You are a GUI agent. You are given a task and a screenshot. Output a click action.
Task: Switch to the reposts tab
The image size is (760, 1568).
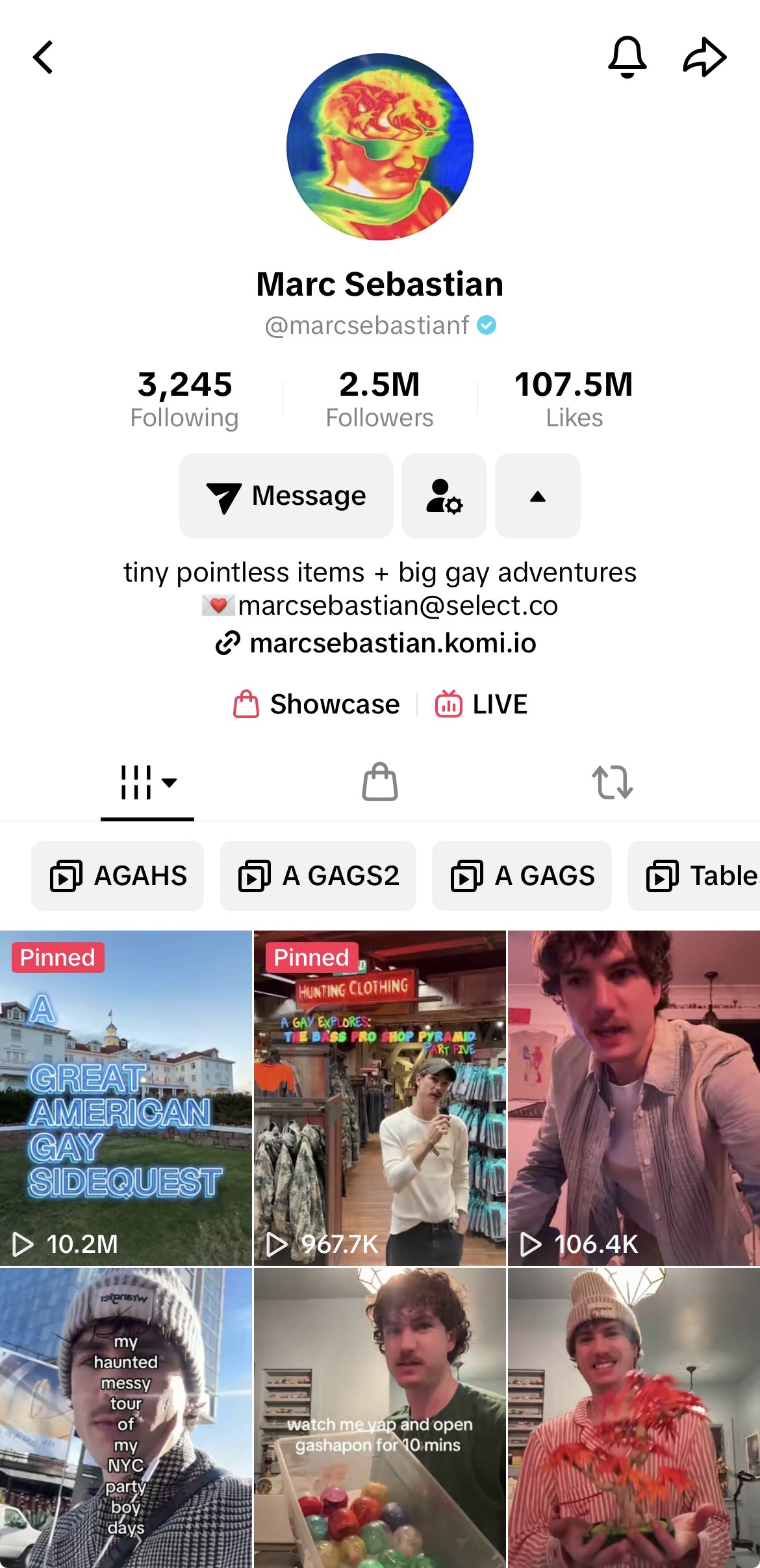(612, 782)
